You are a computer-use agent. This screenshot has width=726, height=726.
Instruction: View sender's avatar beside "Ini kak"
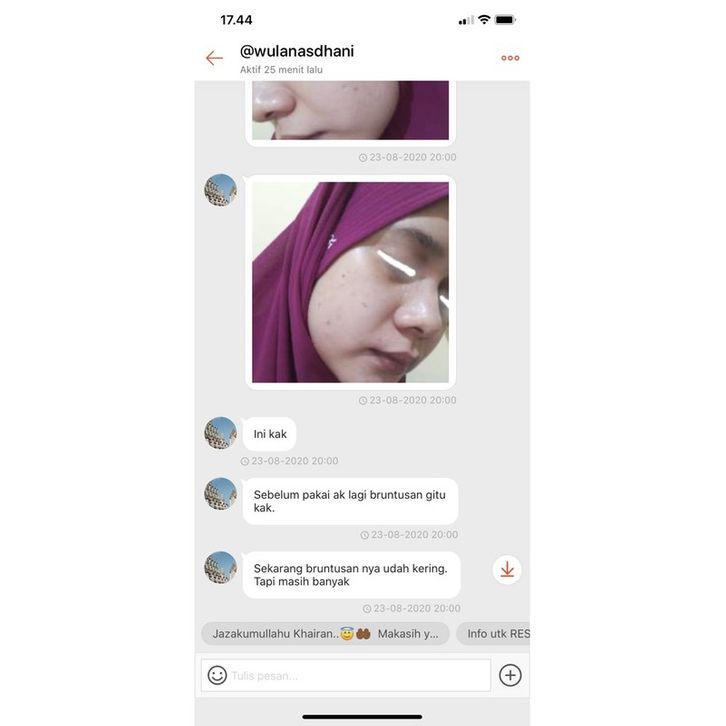[220, 433]
